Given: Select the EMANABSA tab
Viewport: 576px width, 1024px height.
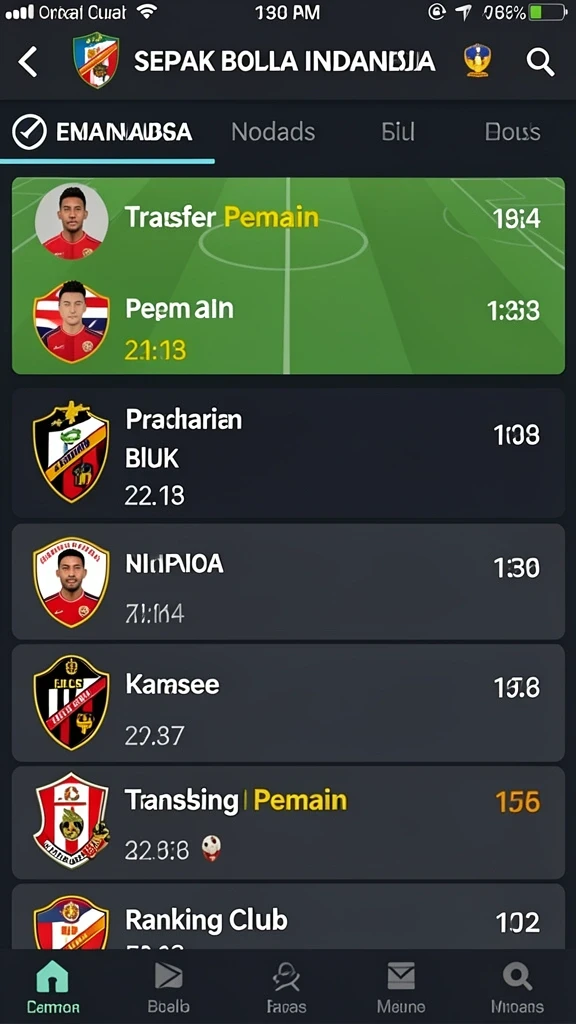Looking at the screenshot, I should tap(103, 133).
